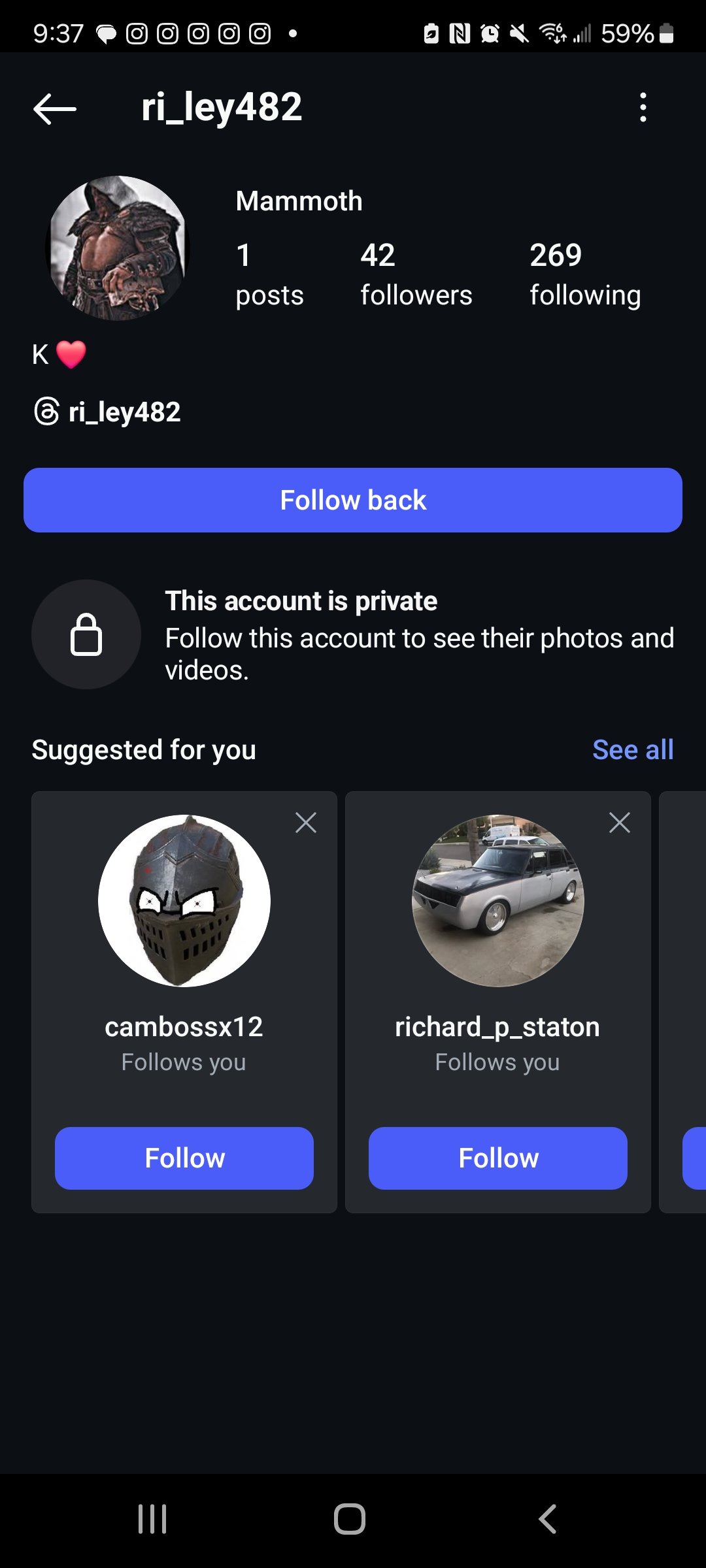View ri_ley482's profile picture

[118, 248]
